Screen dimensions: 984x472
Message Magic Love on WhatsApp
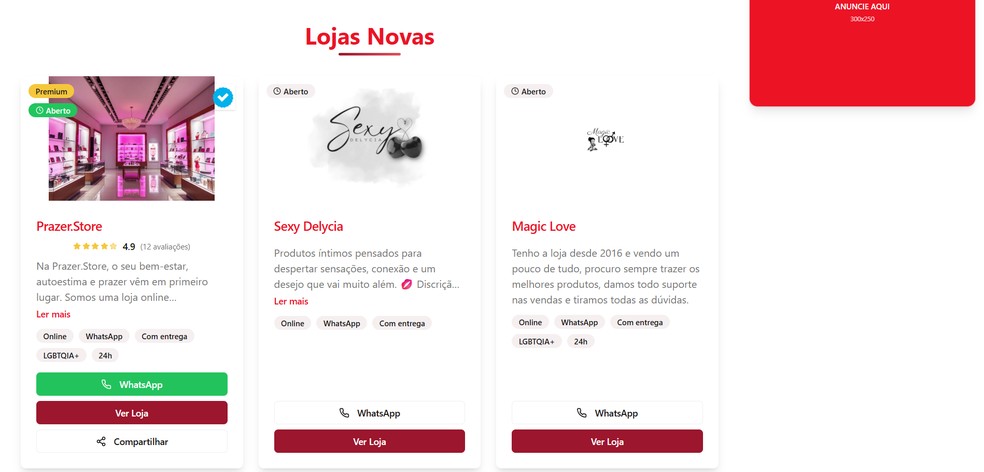click(607, 412)
